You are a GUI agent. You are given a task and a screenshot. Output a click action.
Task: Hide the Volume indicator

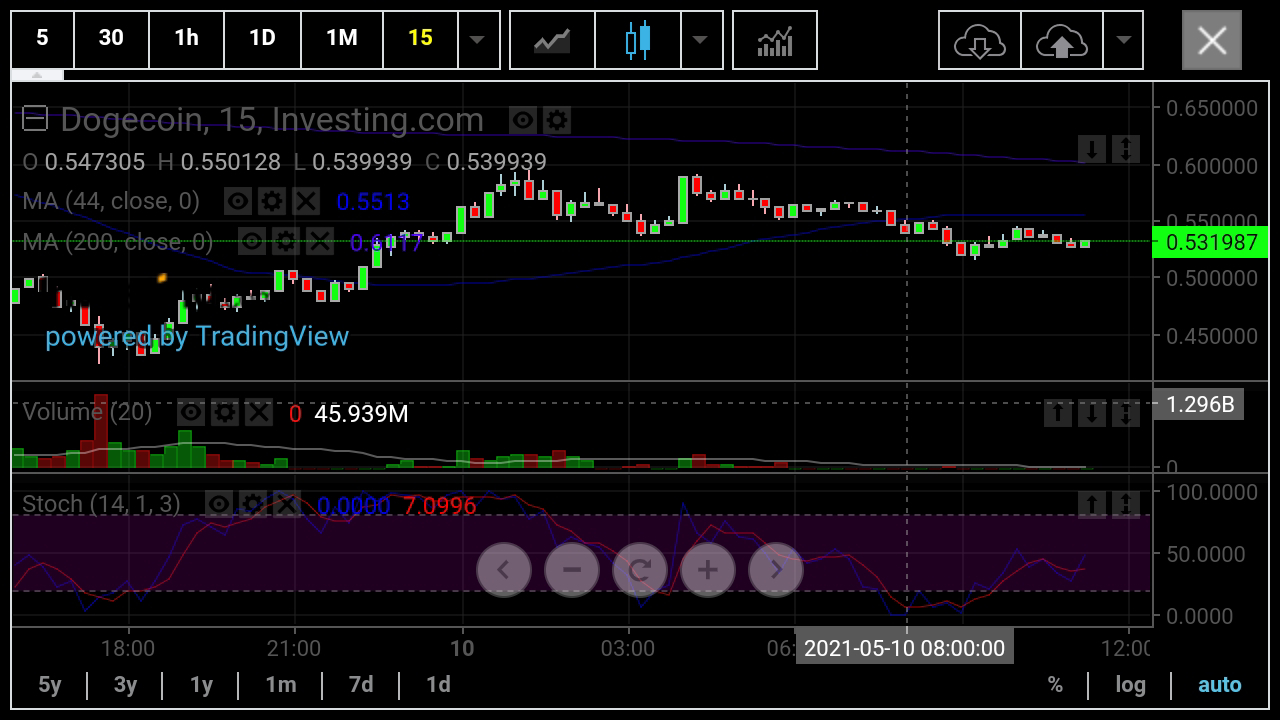tap(191, 413)
